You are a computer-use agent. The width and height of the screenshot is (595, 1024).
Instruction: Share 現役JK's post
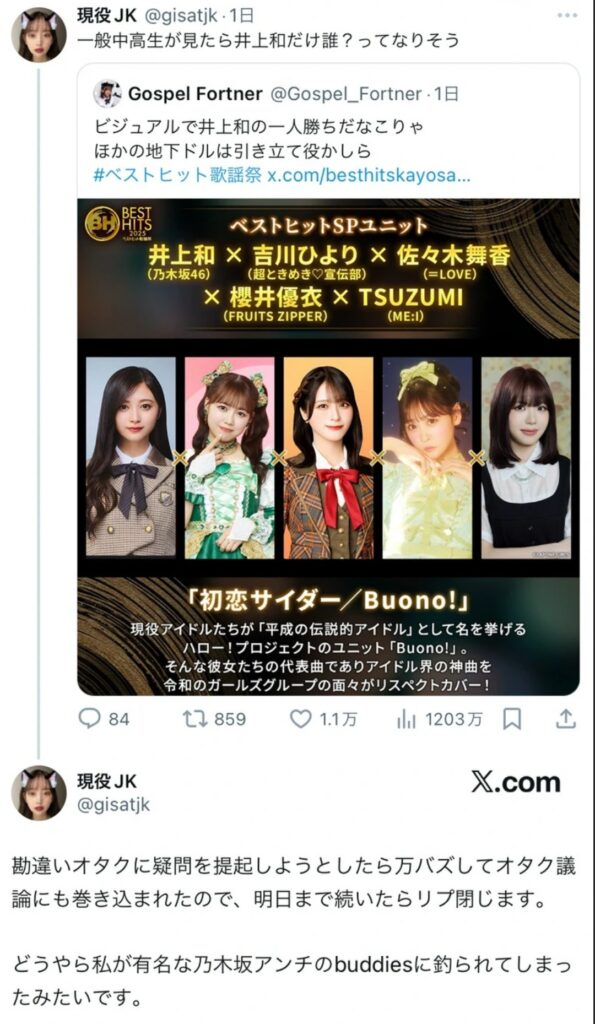568,719
